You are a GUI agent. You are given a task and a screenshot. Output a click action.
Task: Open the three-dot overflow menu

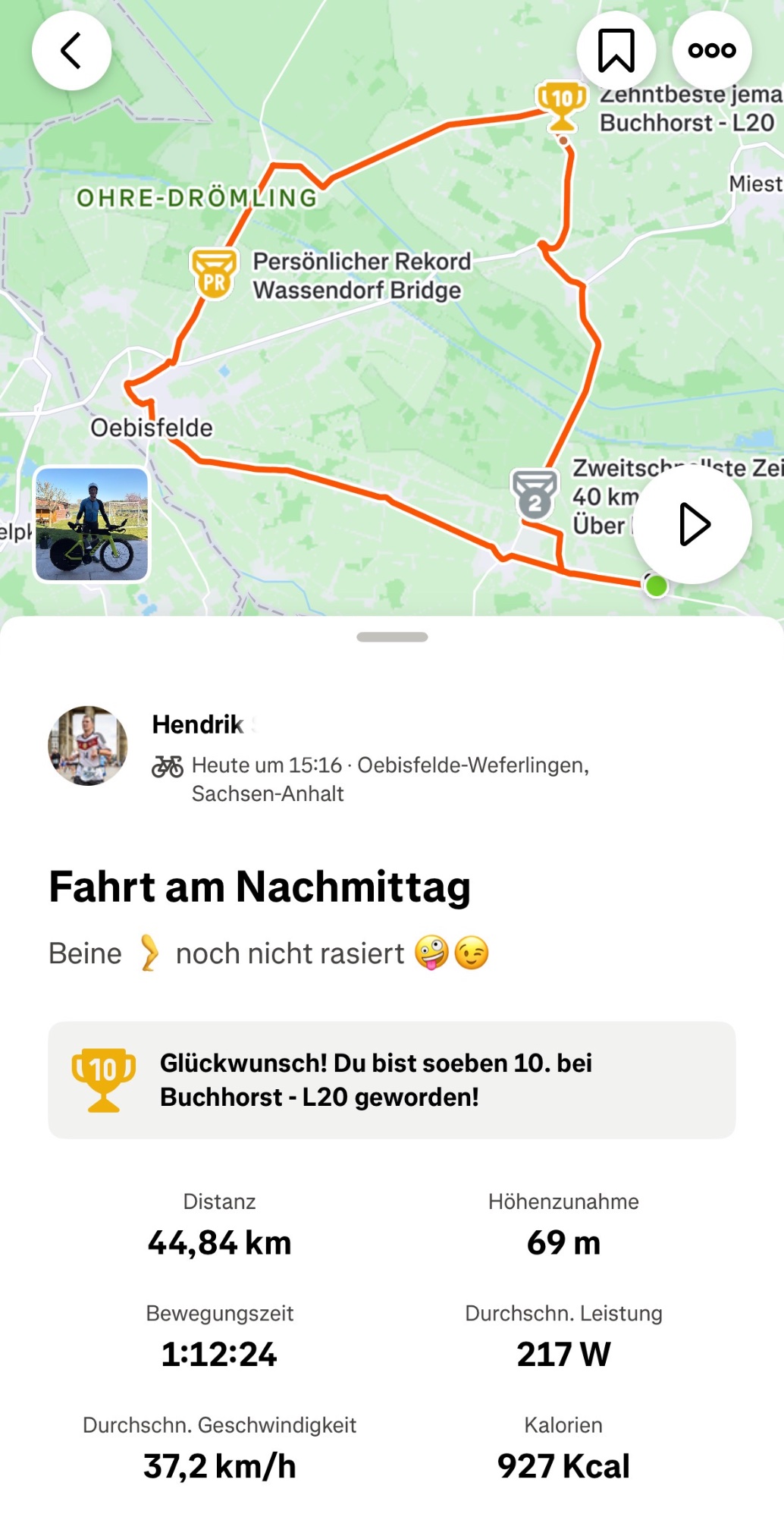pyautogui.click(x=712, y=51)
